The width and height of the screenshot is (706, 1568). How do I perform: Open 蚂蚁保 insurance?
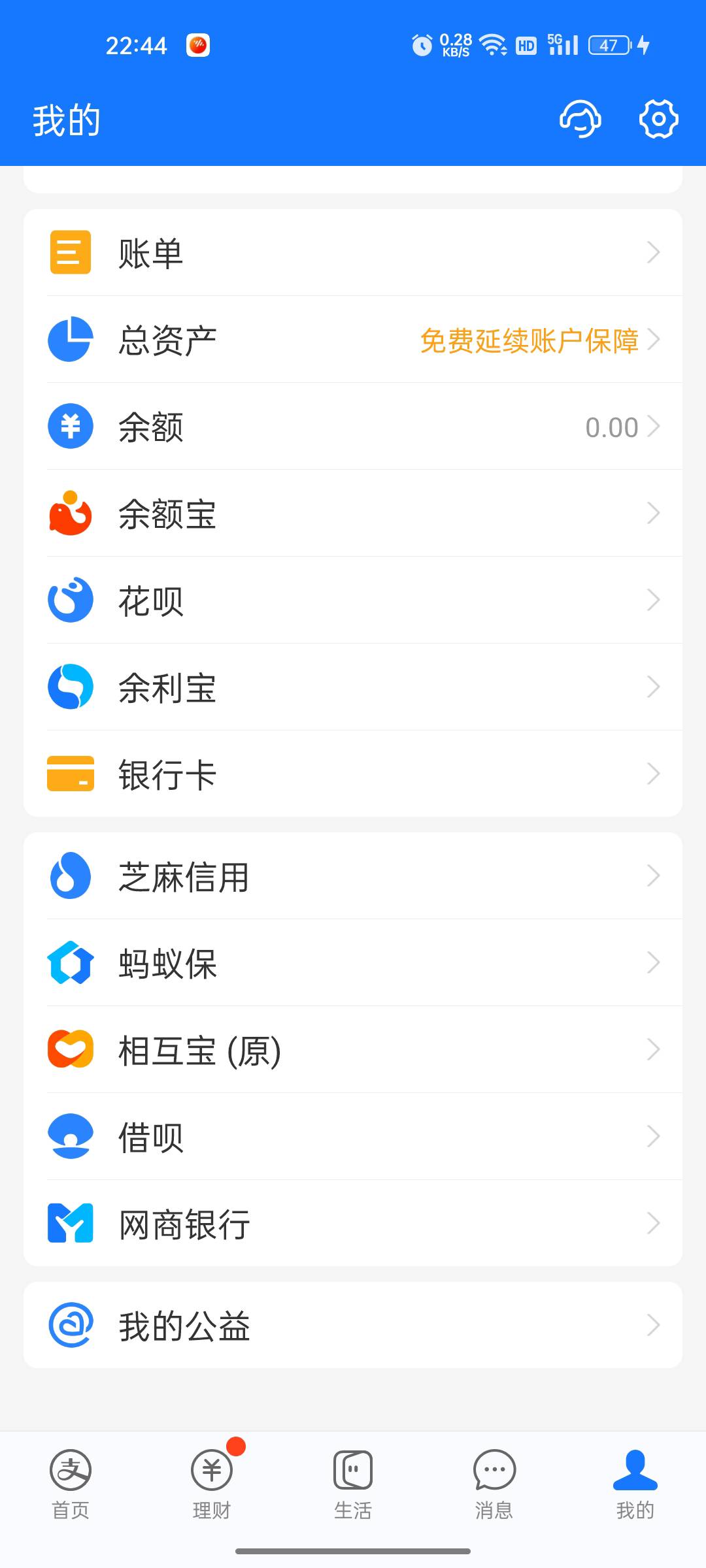(x=353, y=963)
